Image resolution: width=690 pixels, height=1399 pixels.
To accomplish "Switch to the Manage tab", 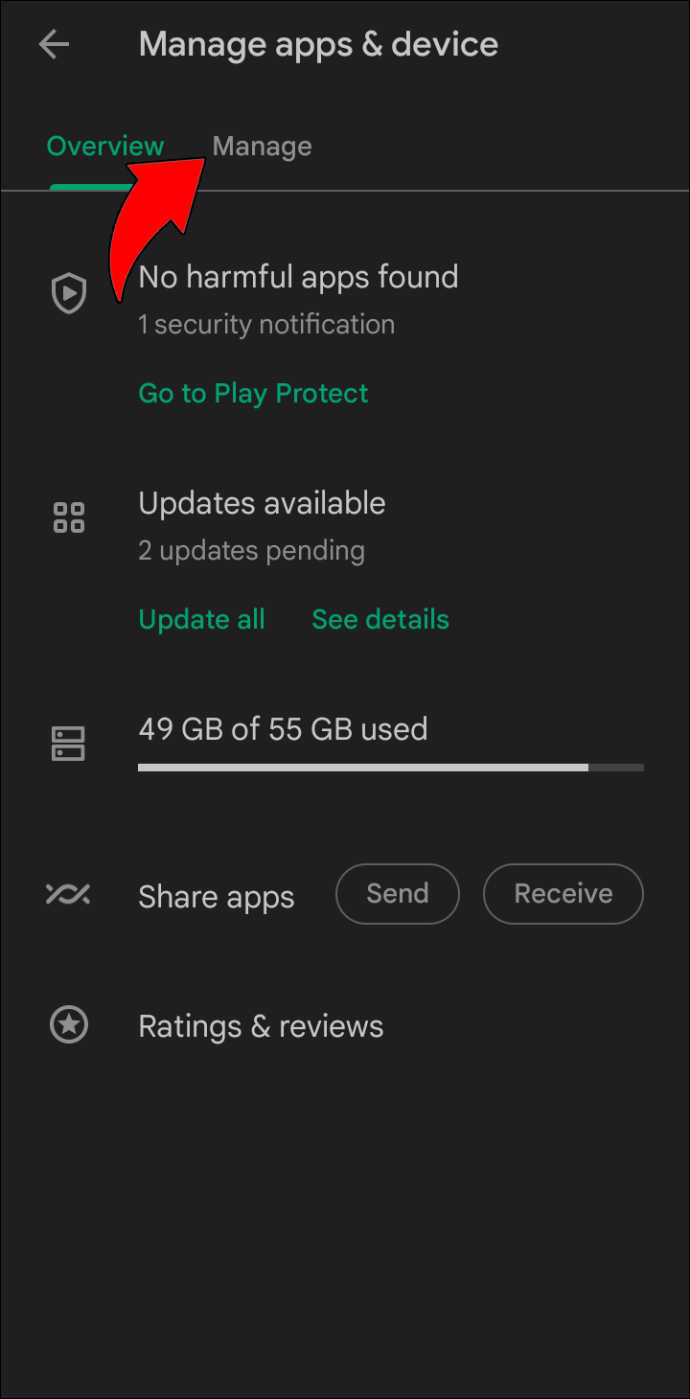I will tap(262, 147).
